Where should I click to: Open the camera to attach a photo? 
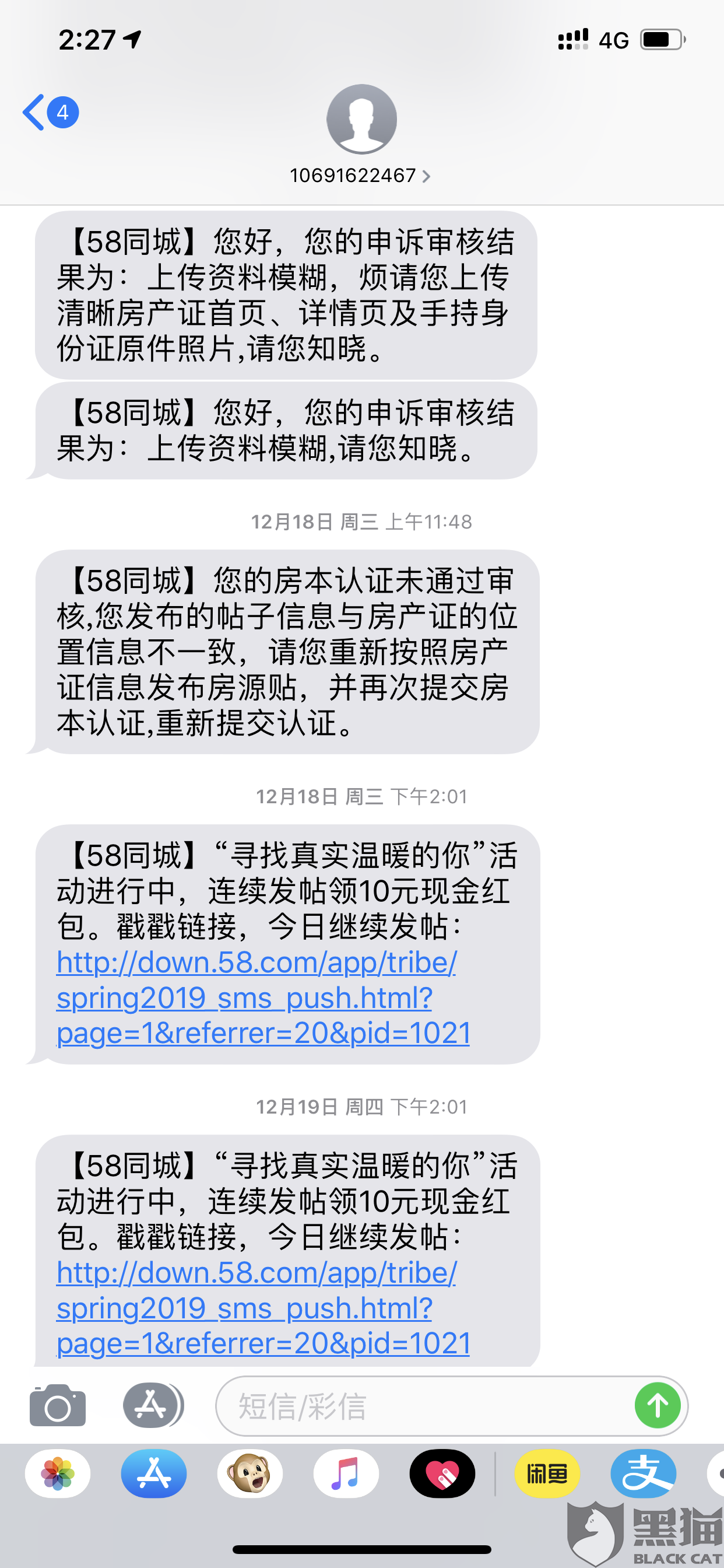point(58,1405)
